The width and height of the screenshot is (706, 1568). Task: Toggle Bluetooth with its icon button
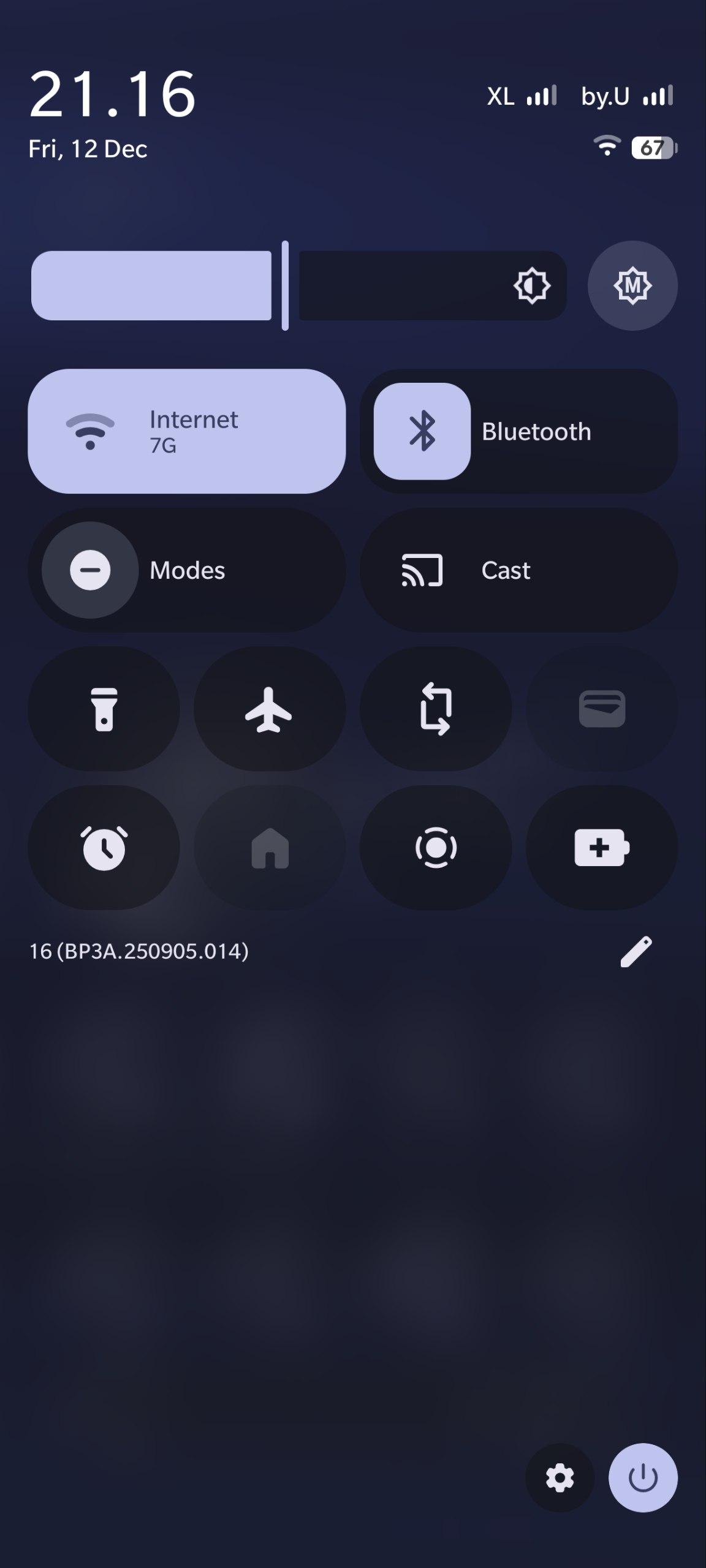click(422, 431)
